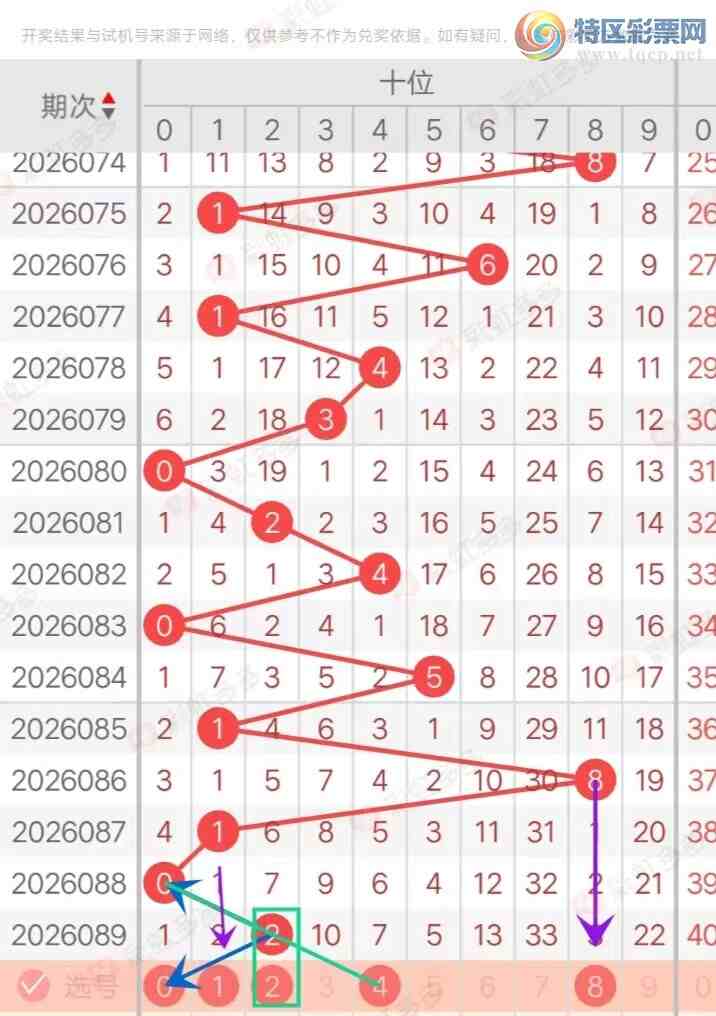This screenshot has width=716, height=1016.
Task: Select number 6 in the 选号 row
Action: click(x=488, y=988)
